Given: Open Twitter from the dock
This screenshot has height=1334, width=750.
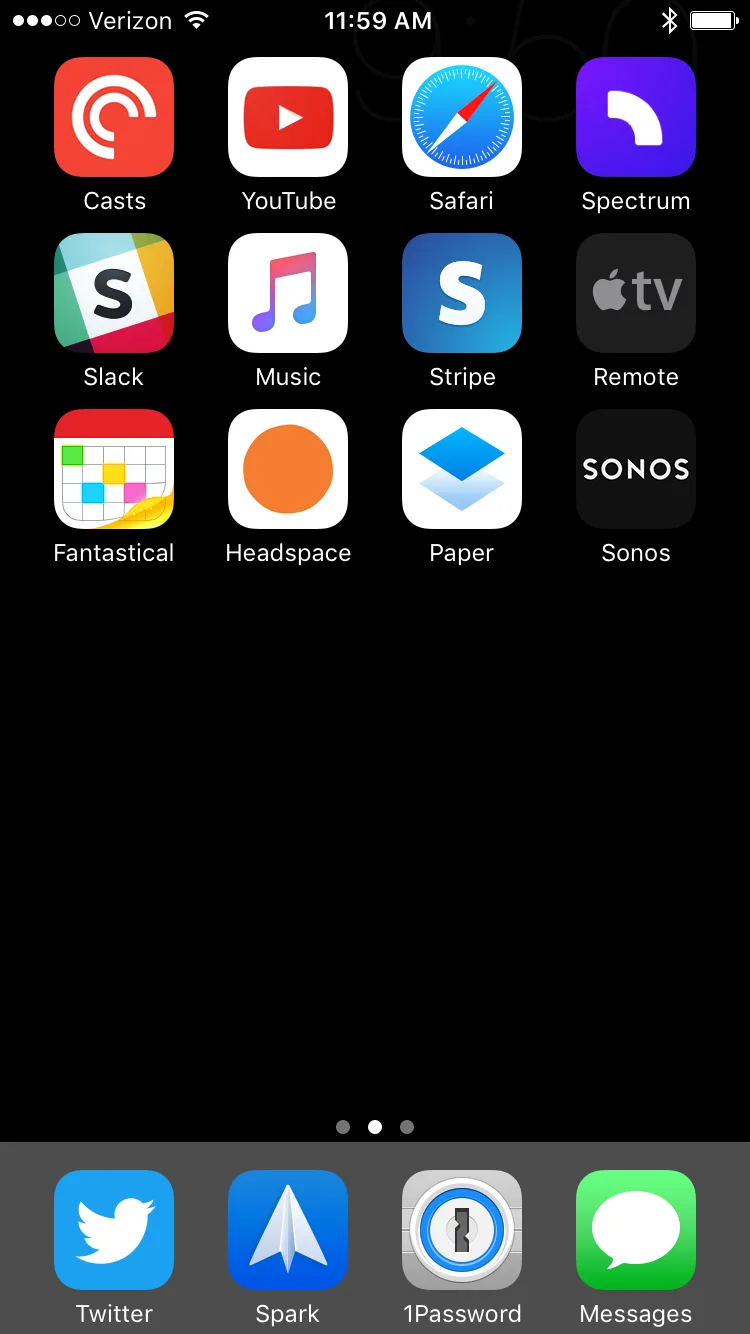Looking at the screenshot, I should pos(114,1230).
